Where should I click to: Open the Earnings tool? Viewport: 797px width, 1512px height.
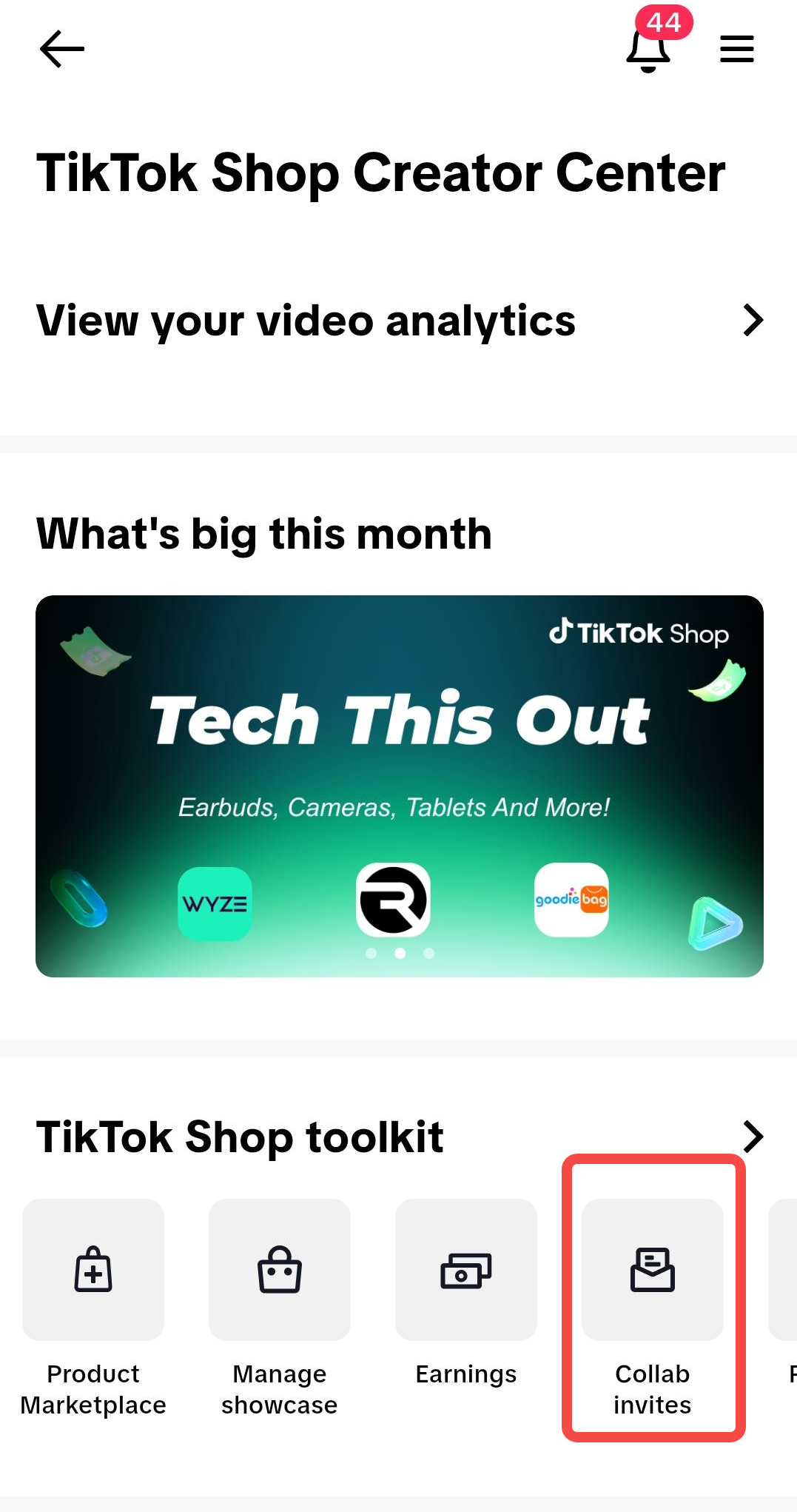(466, 1271)
